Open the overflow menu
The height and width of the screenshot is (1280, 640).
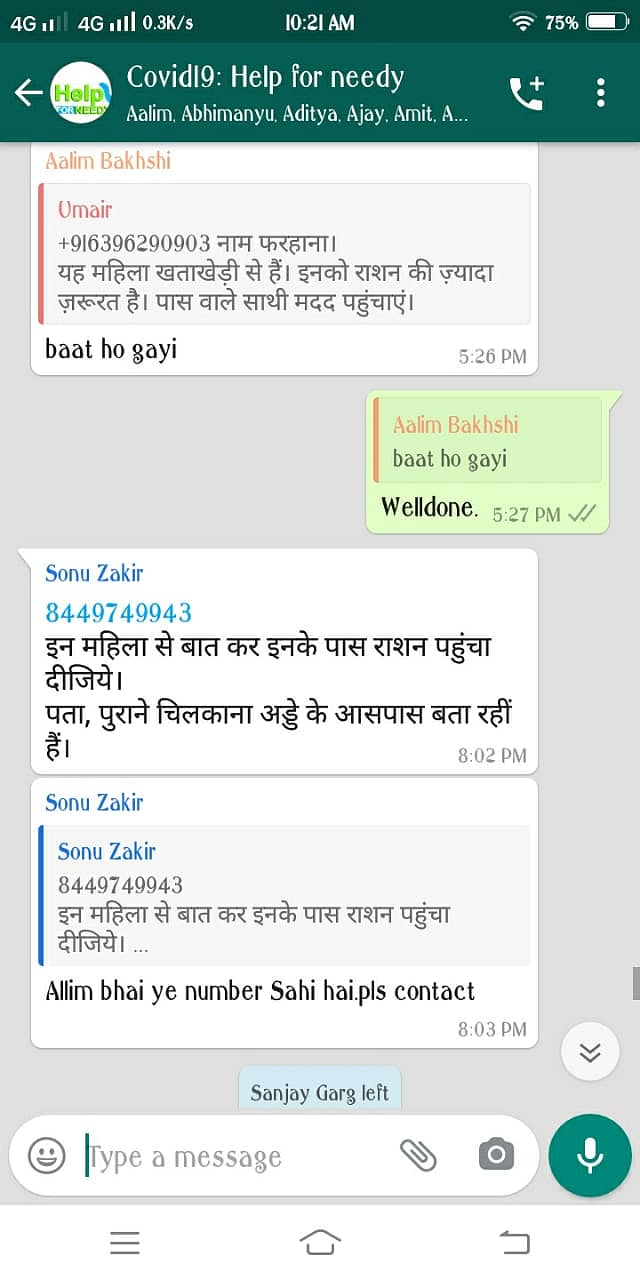coord(600,93)
